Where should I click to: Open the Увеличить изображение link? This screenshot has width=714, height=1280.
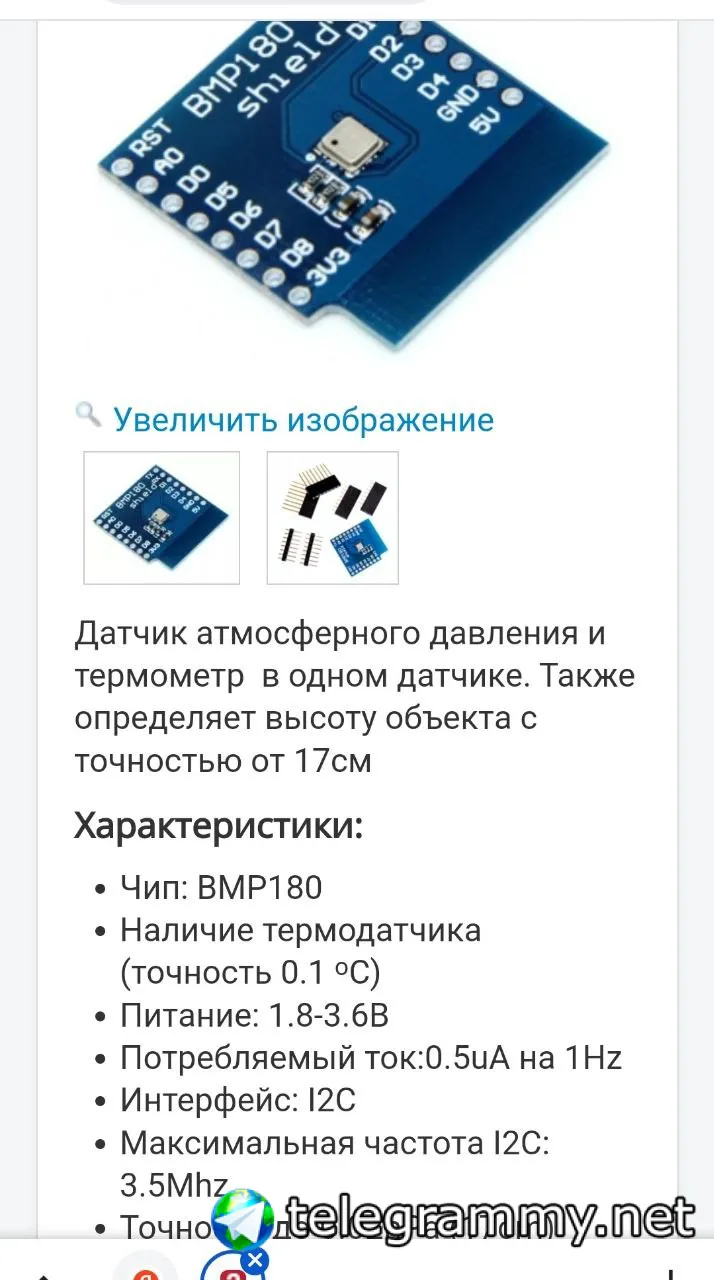(302, 419)
